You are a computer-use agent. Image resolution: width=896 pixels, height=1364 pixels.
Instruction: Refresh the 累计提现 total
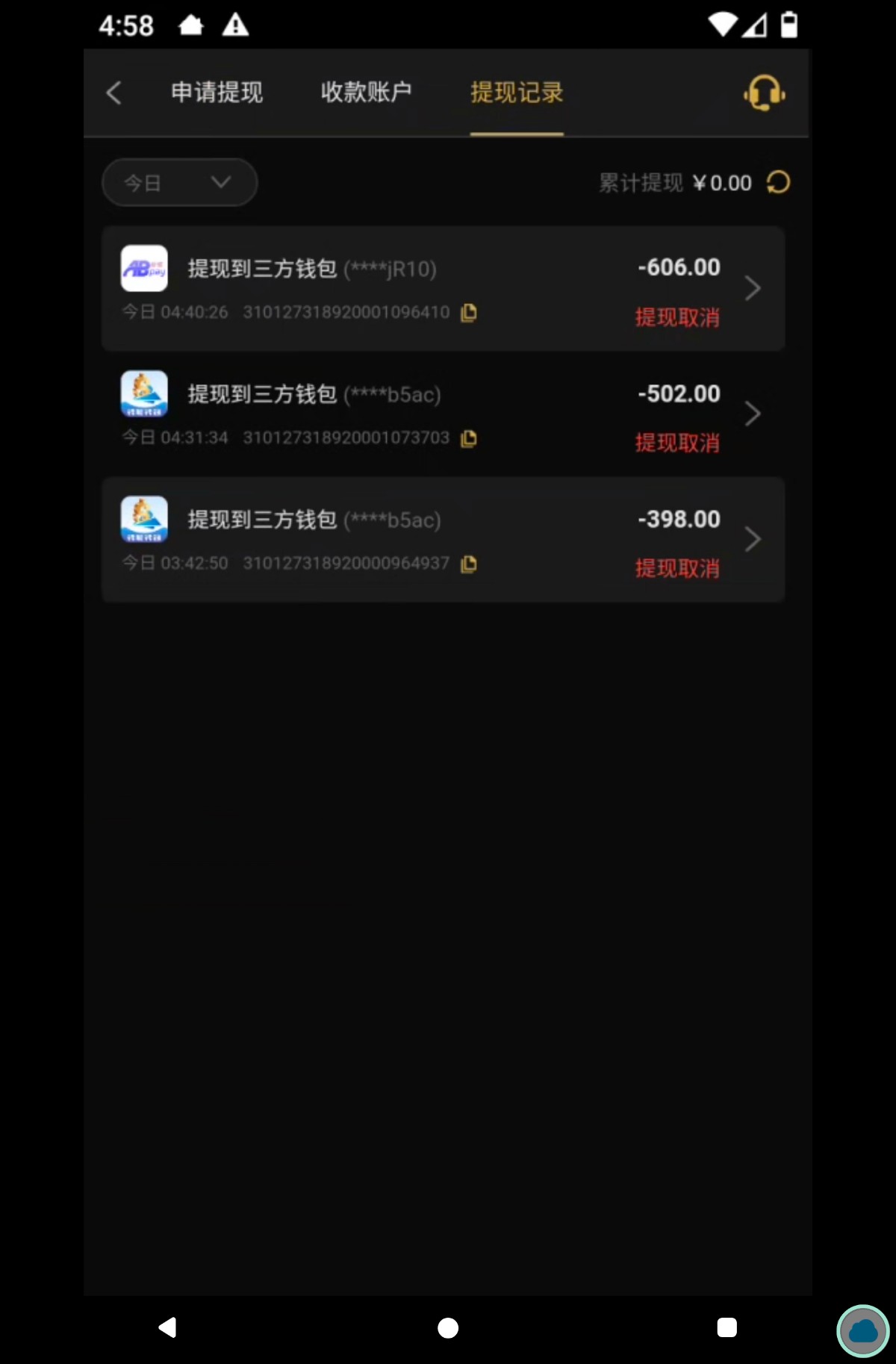(x=778, y=182)
